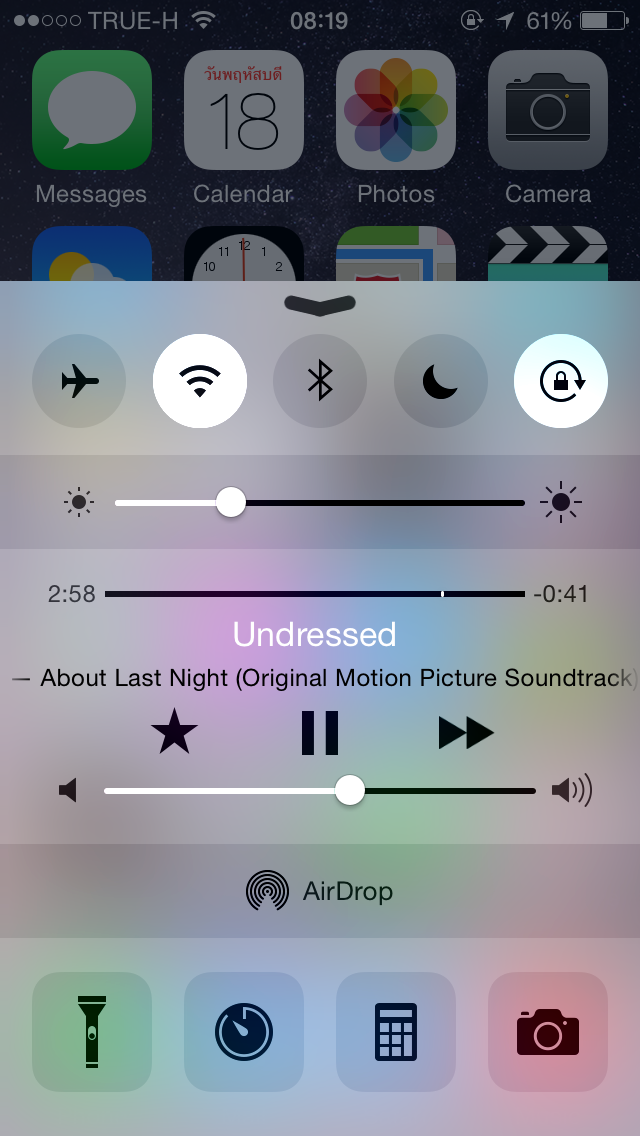Image resolution: width=640 pixels, height=1136 pixels.
Task: Open the song title Undressed
Action: [x=315, y=635]
